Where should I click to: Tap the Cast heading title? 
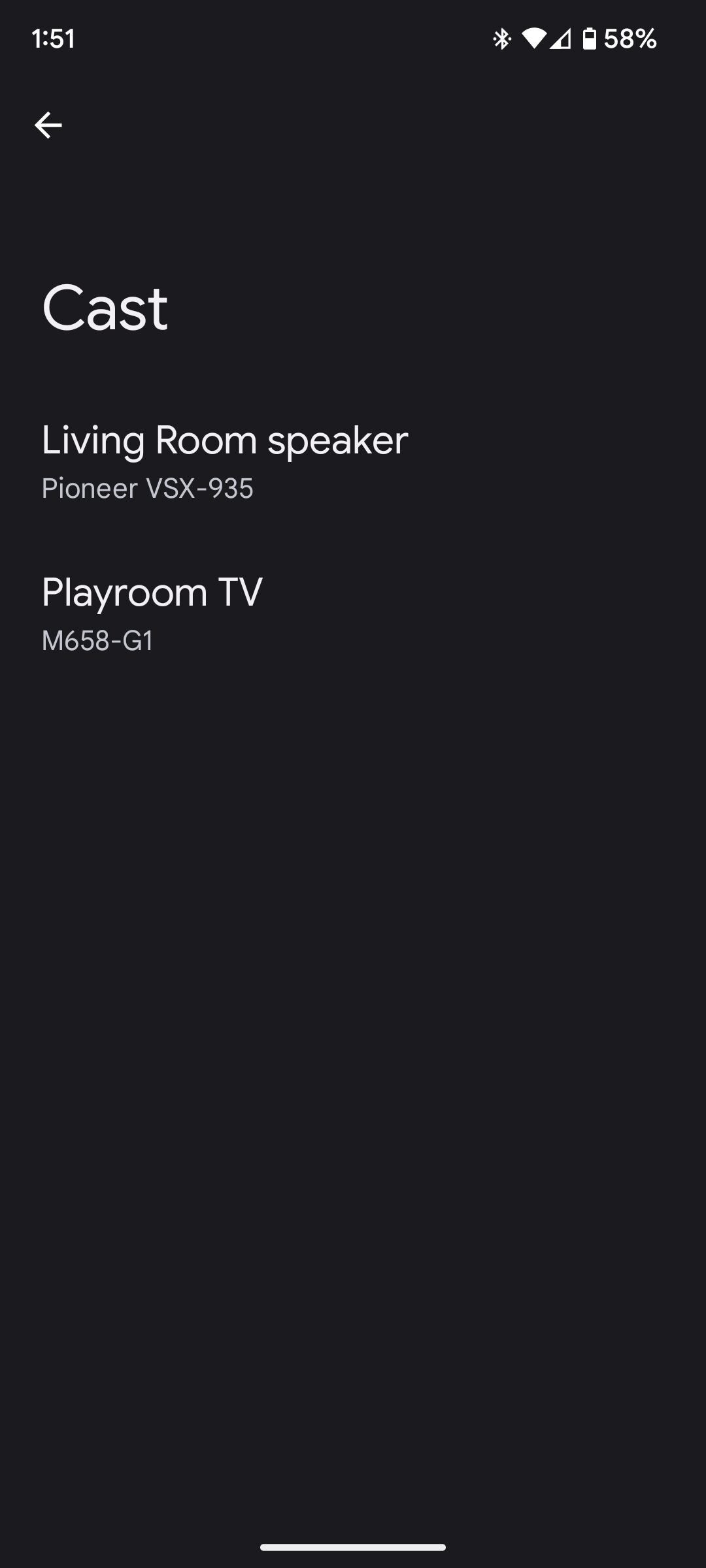tap(106, 307)
